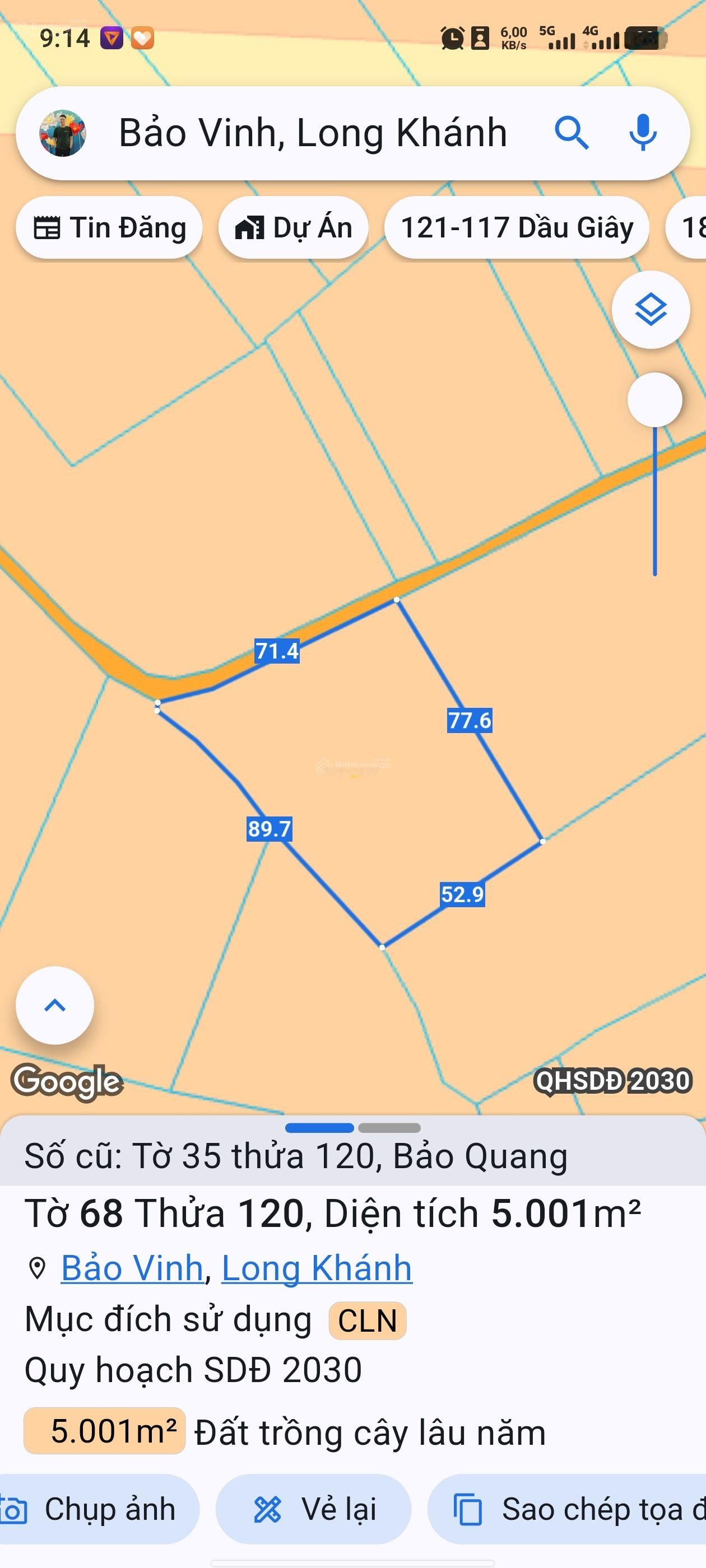Tap the magnifier search icon
Image resolution: width=706 pixels, height=1568 pixels.
coord(571,133)
